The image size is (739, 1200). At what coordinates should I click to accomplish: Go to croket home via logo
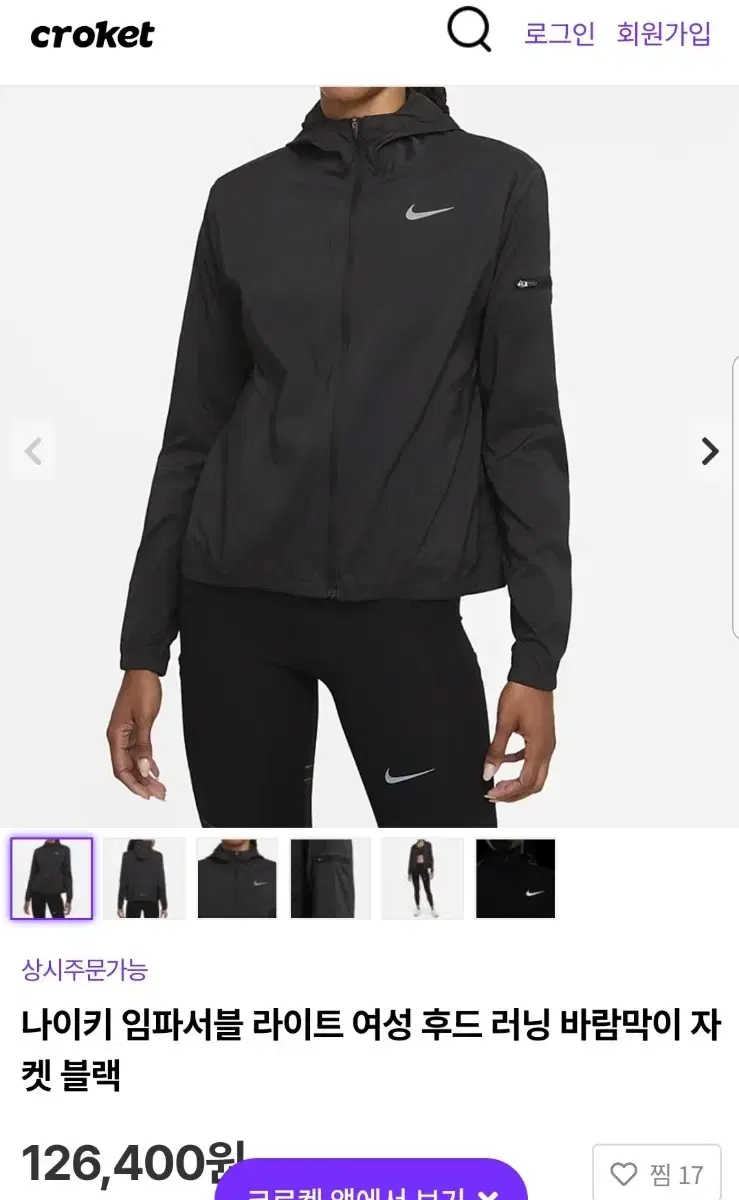[x=93, y=35]
